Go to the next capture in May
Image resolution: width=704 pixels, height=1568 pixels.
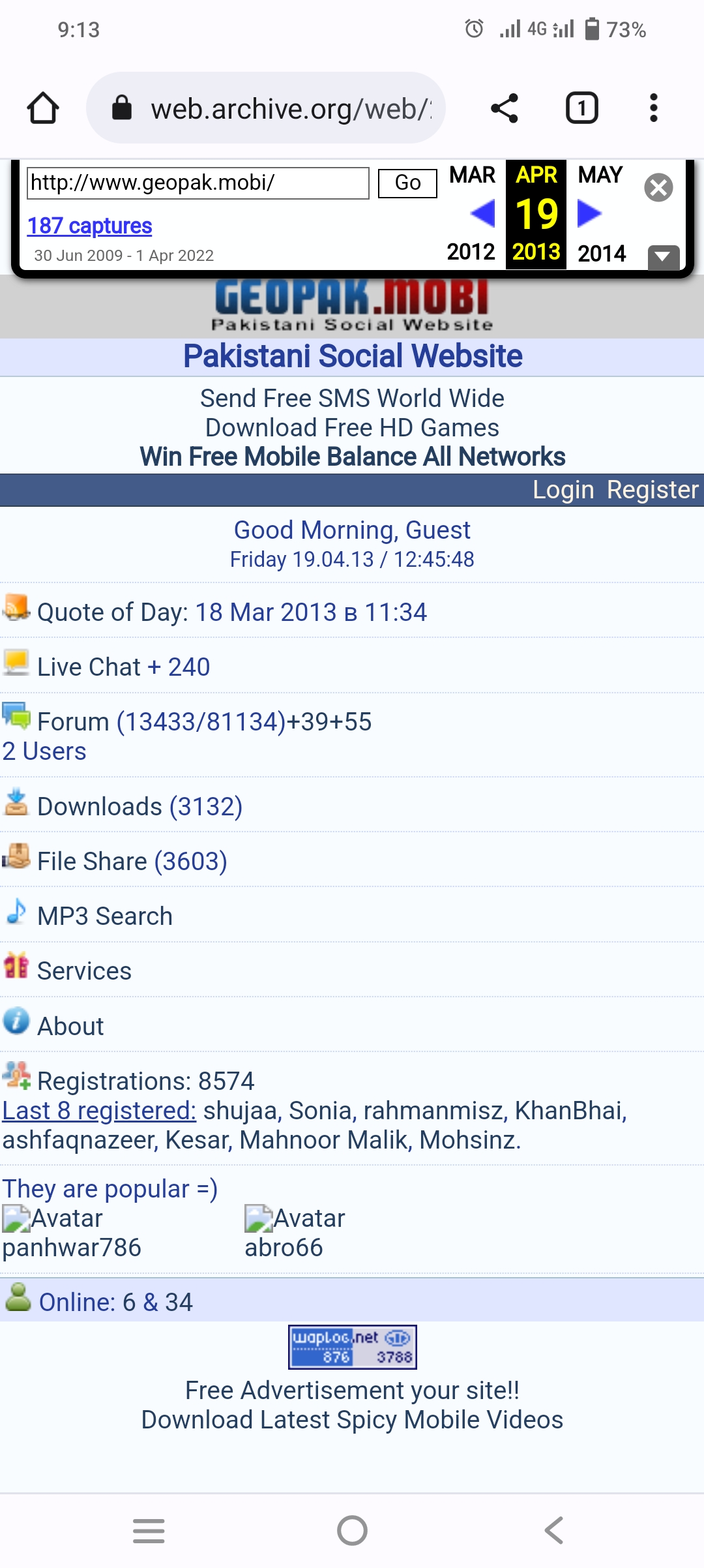click(x=589, y=213)
